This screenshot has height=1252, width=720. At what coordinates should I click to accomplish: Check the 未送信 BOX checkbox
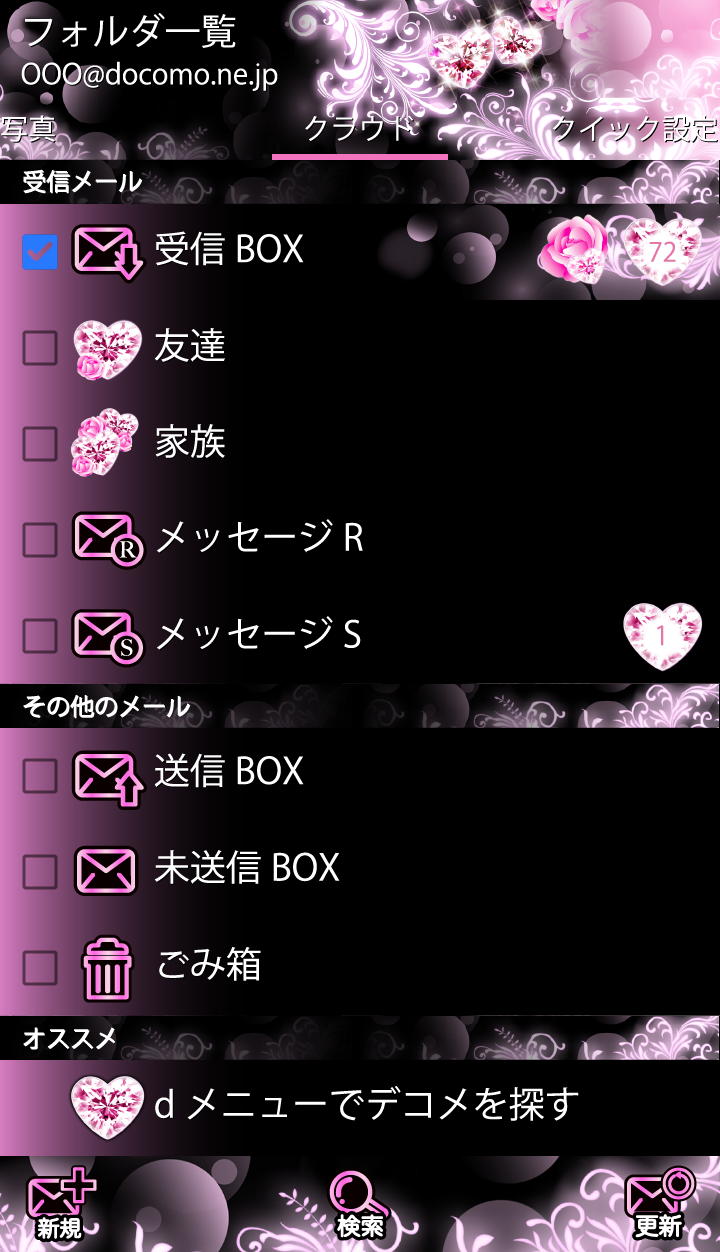(x=40, y=871)
